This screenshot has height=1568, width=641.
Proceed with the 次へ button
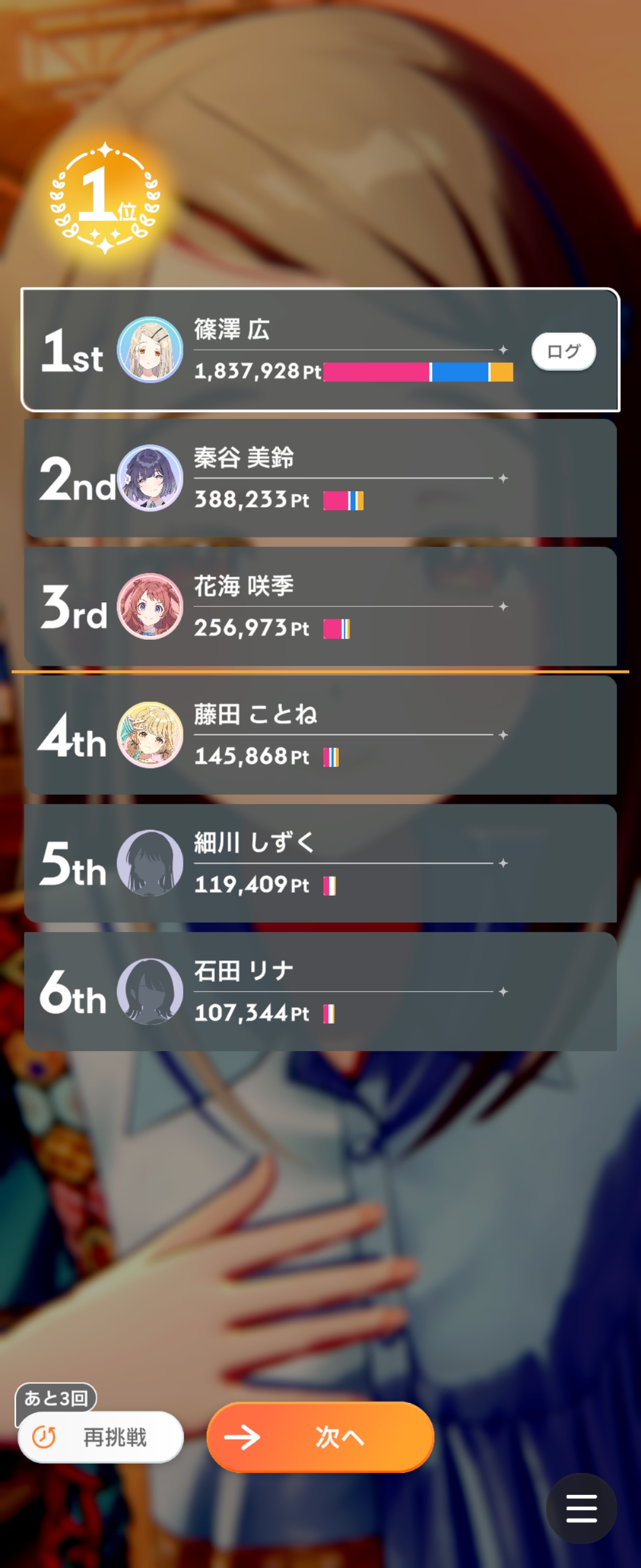(x=320, y=1437)
